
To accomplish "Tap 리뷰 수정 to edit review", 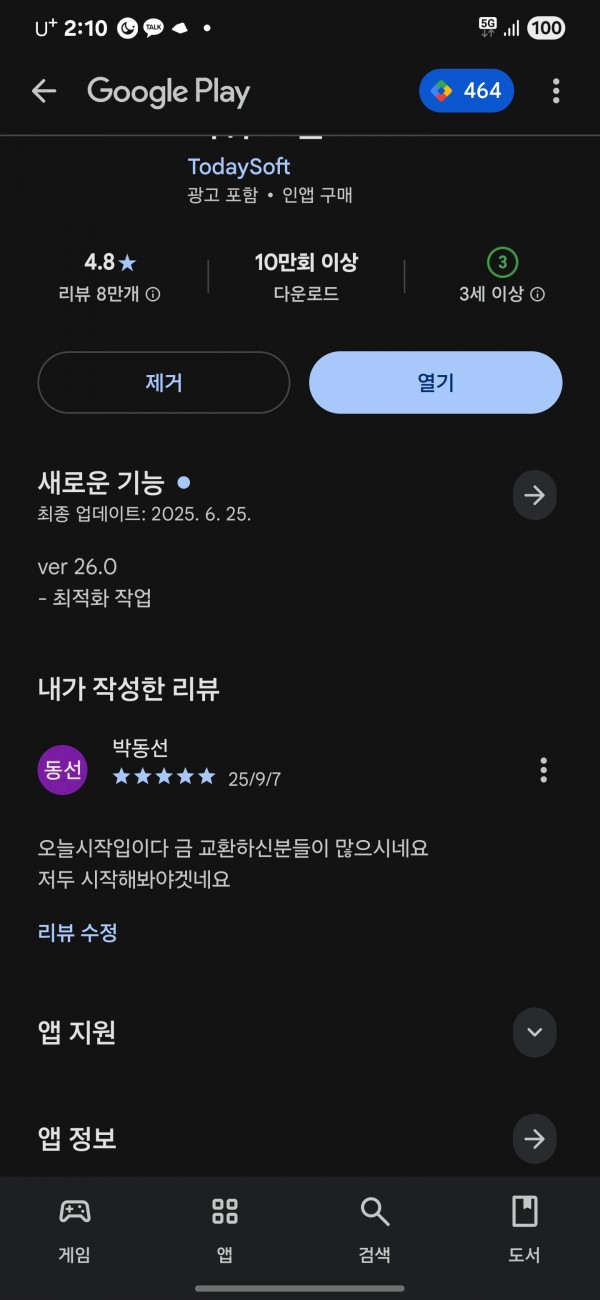I will point(78,933).
